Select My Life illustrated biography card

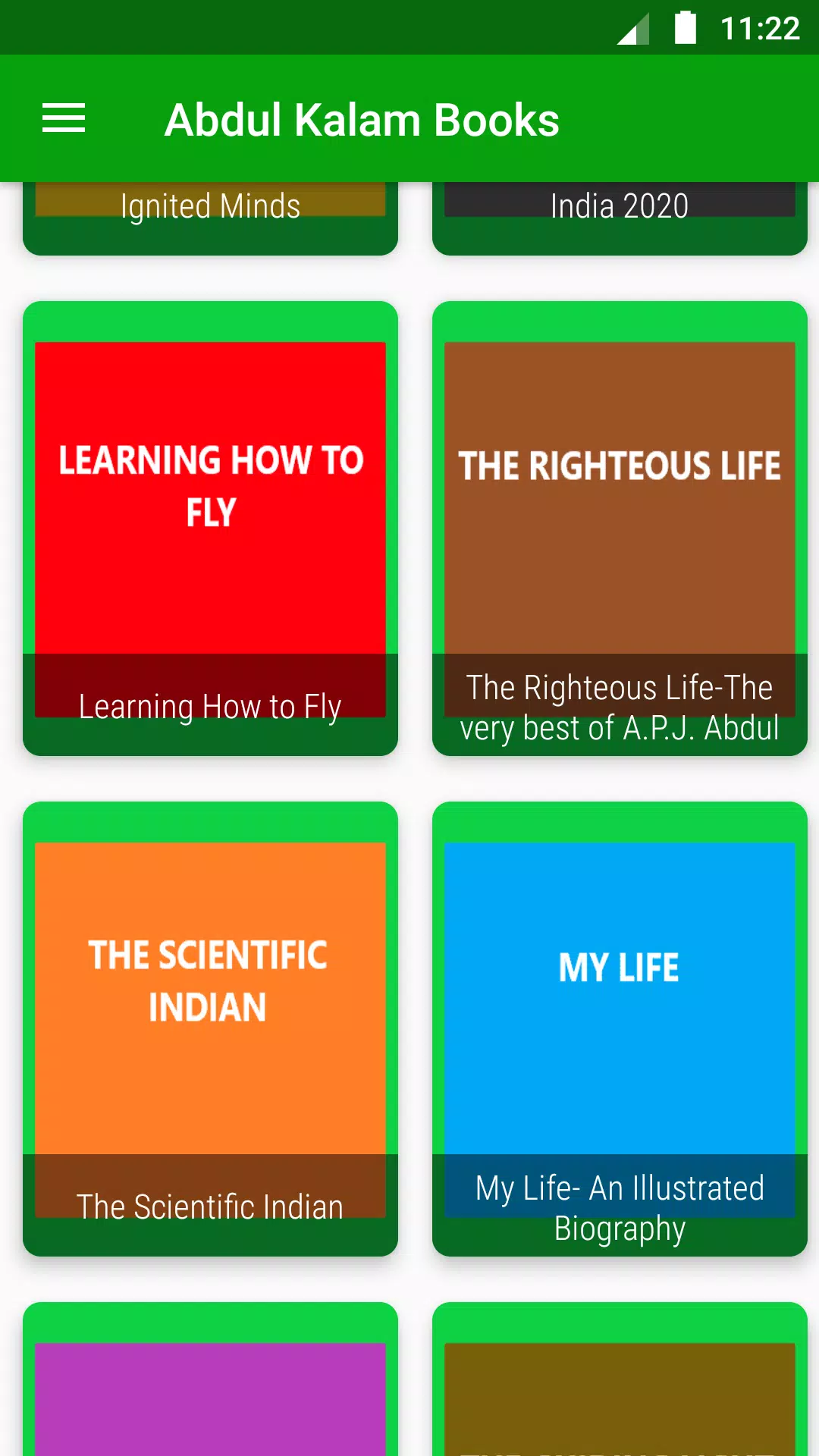pos(620,1028)
